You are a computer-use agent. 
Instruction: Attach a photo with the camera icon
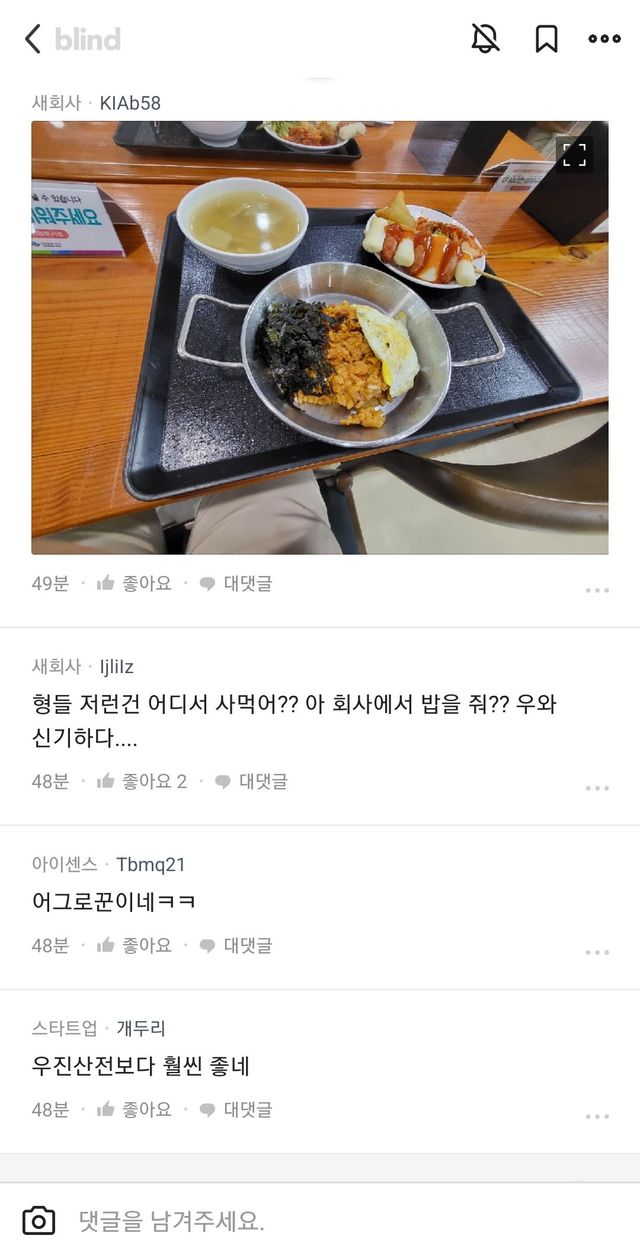39,1221
